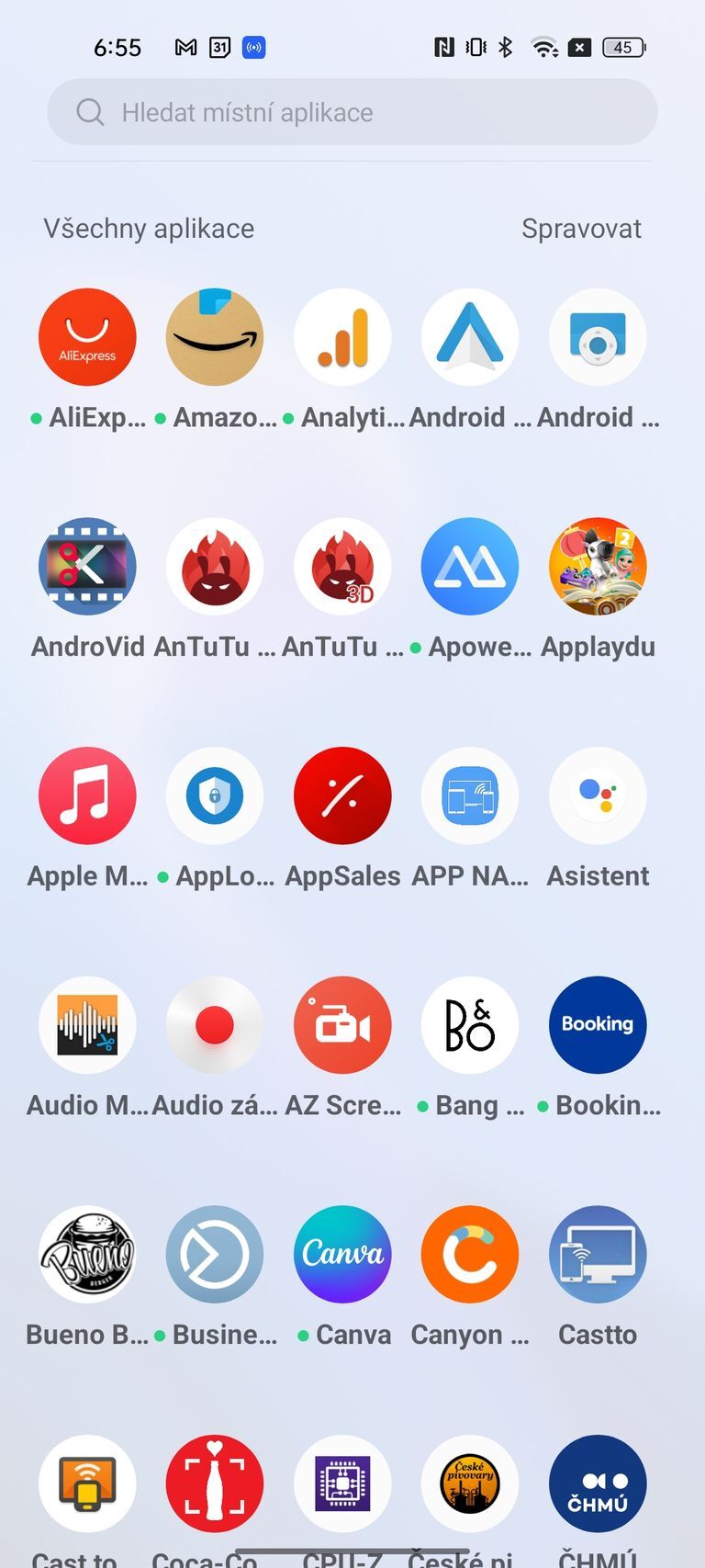Tap the Hledat místní aplikace search field
This screenshot has height=1568, width=705.
(352, 112)
